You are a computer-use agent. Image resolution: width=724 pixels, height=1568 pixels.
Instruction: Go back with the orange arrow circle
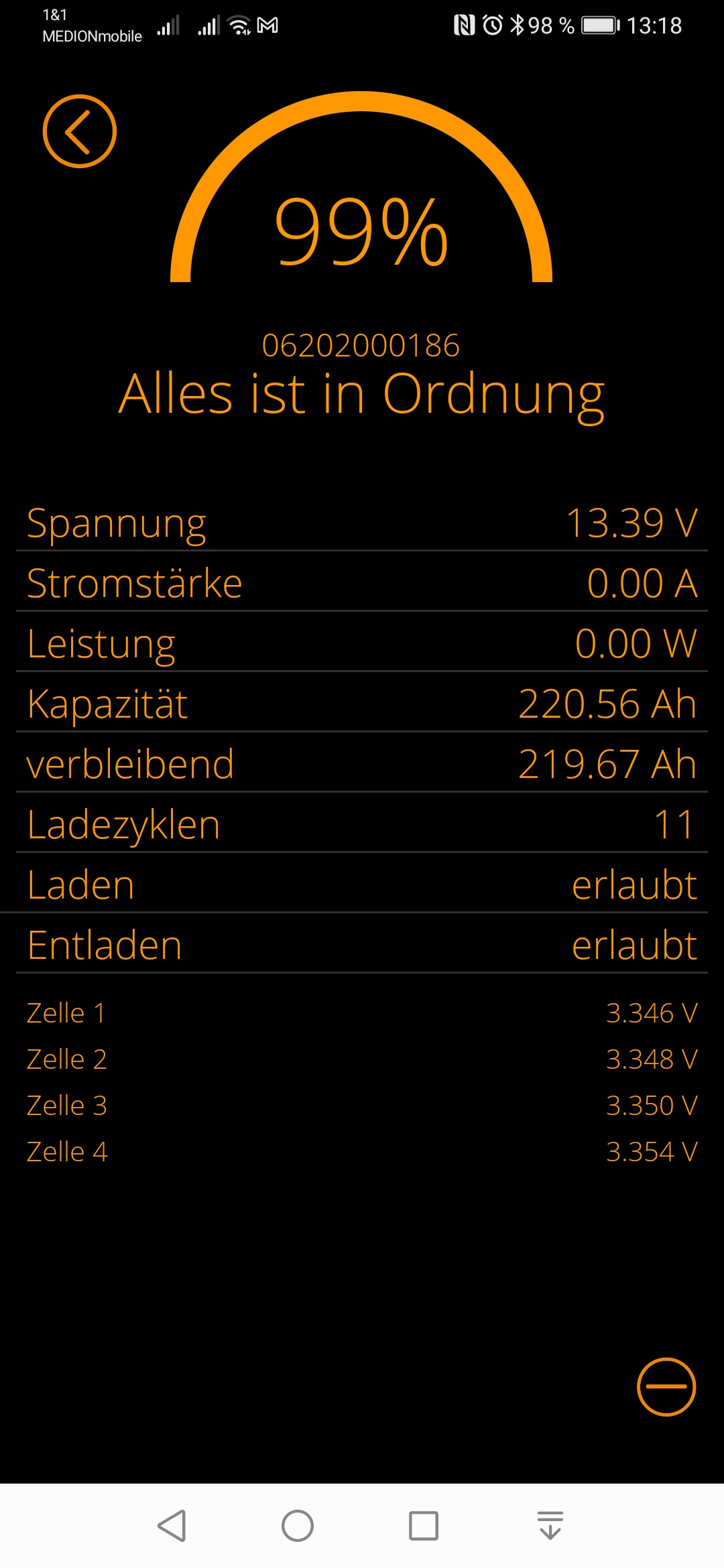point(80,131)
